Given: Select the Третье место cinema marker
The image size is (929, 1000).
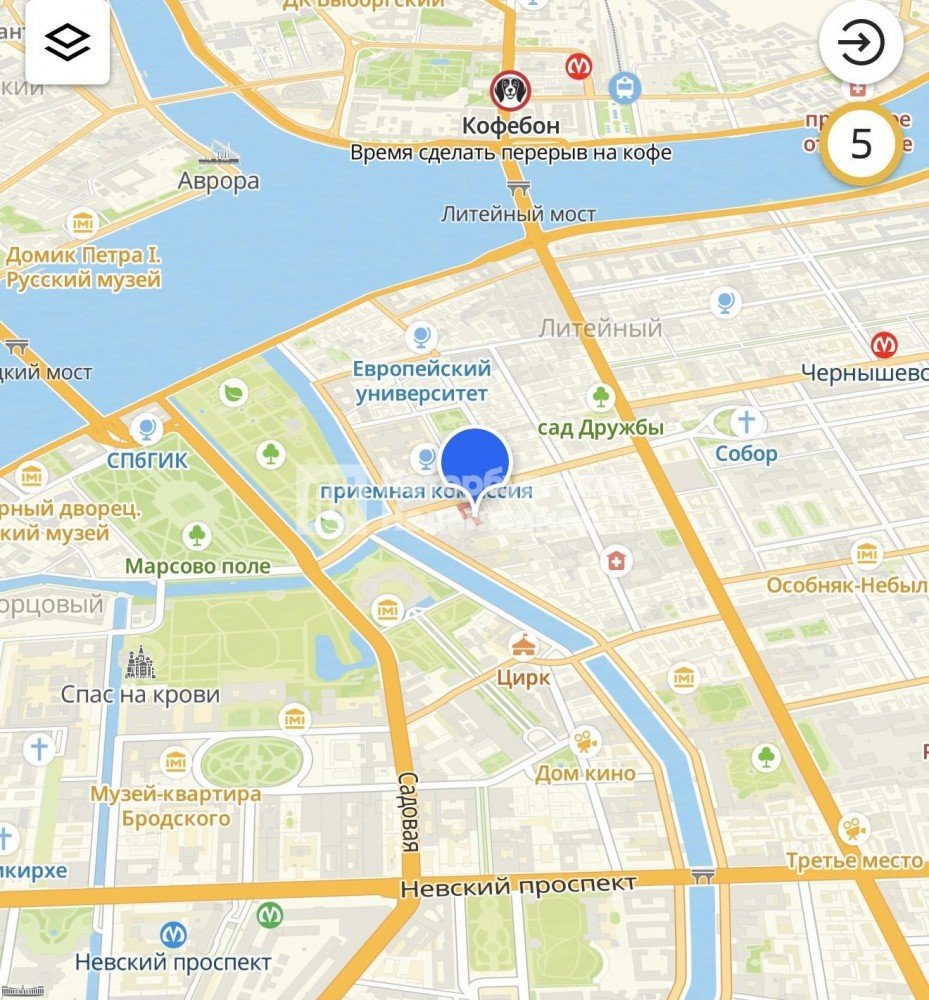Looking at the screenshot, I should pyautogui.click(x=852, y=829).
